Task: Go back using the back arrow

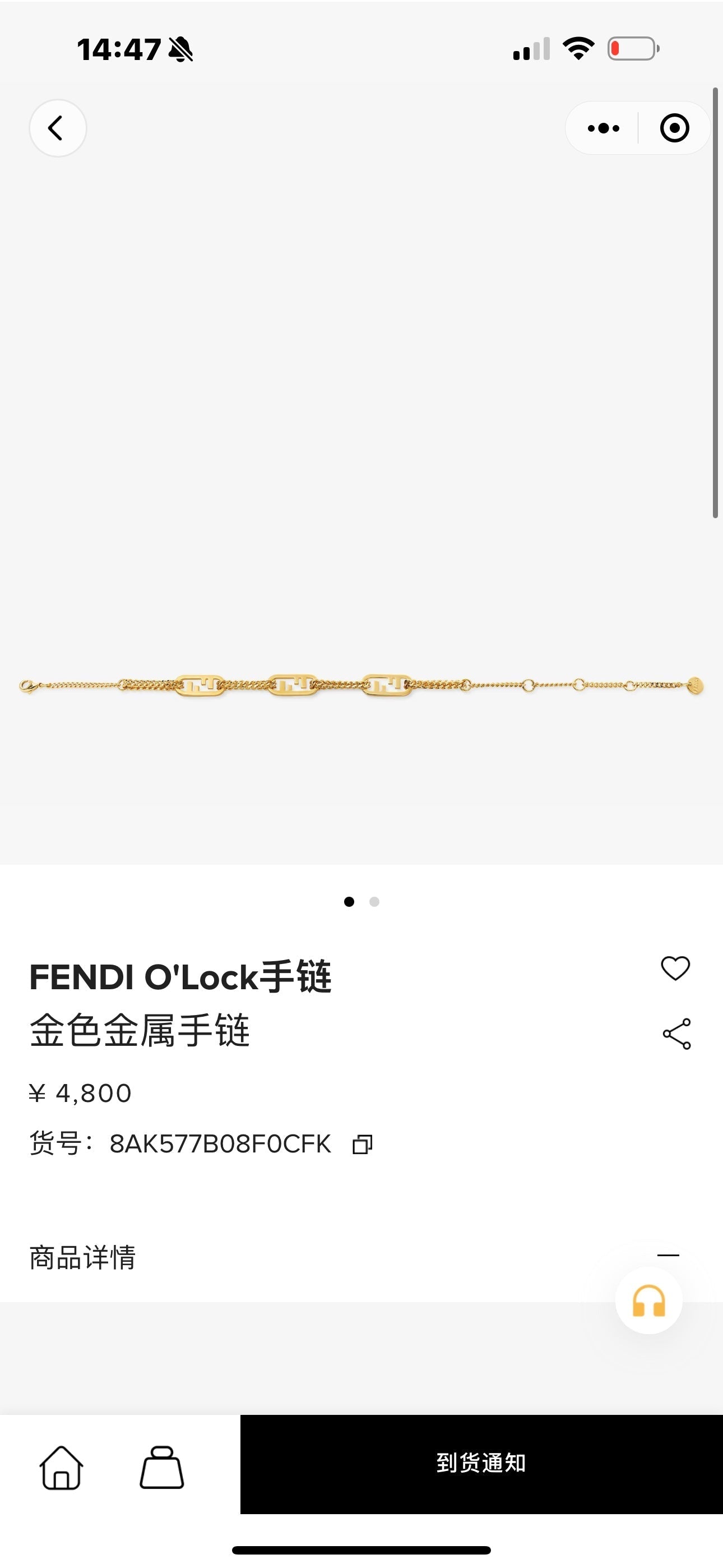Action: click(57, 128)
